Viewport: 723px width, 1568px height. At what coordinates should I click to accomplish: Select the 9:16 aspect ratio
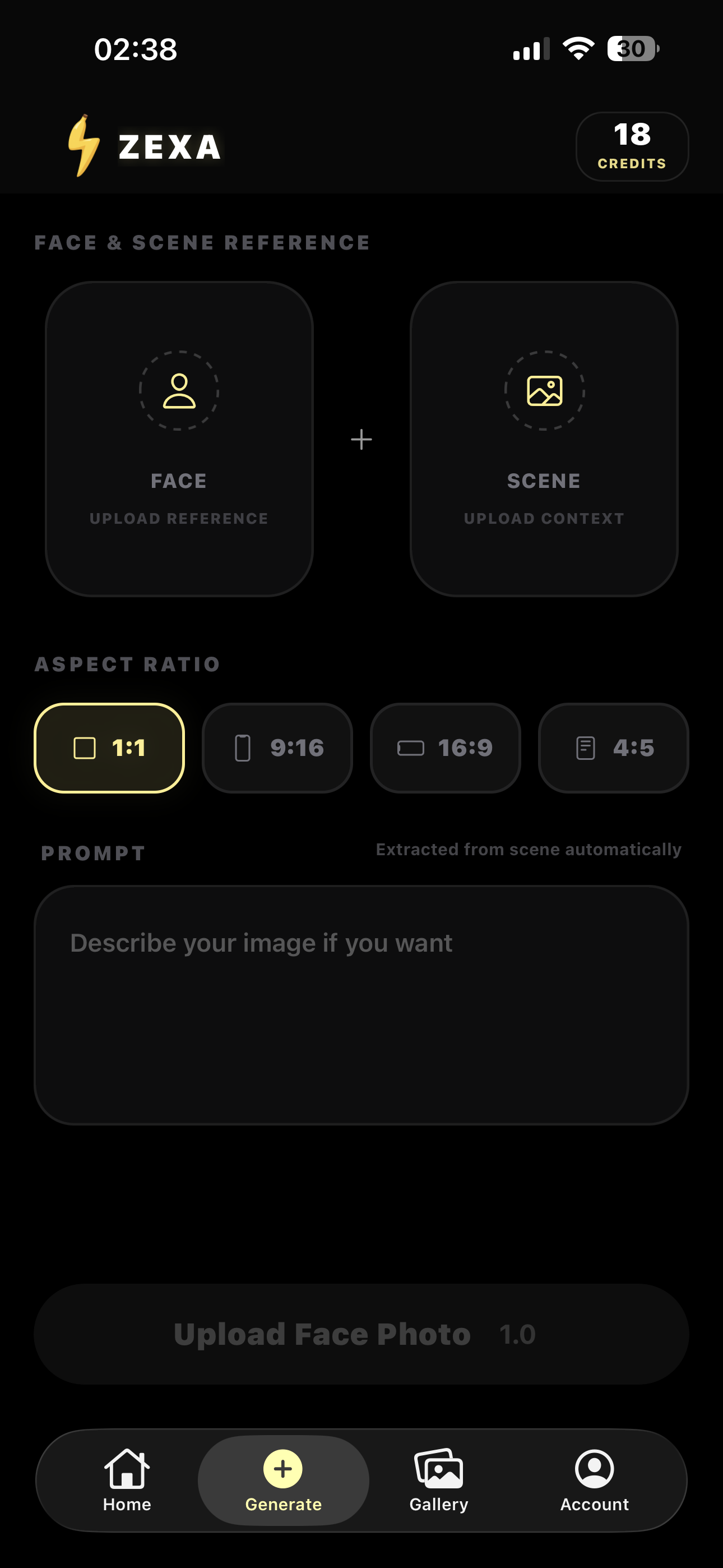(x=277, y=748)
